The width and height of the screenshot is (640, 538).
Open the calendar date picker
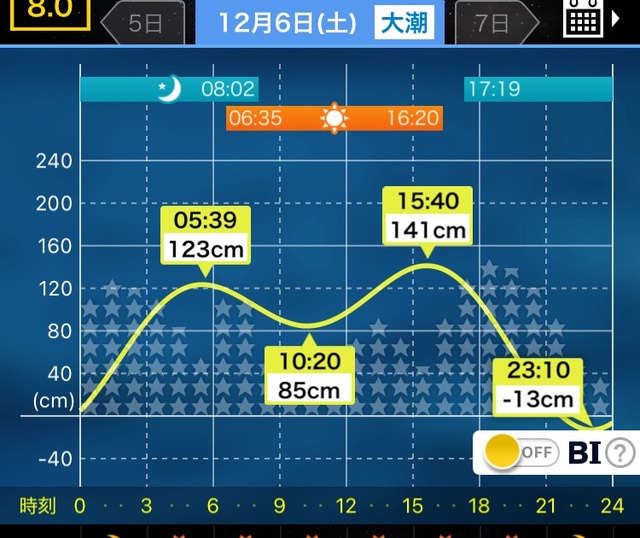(585, 20)
